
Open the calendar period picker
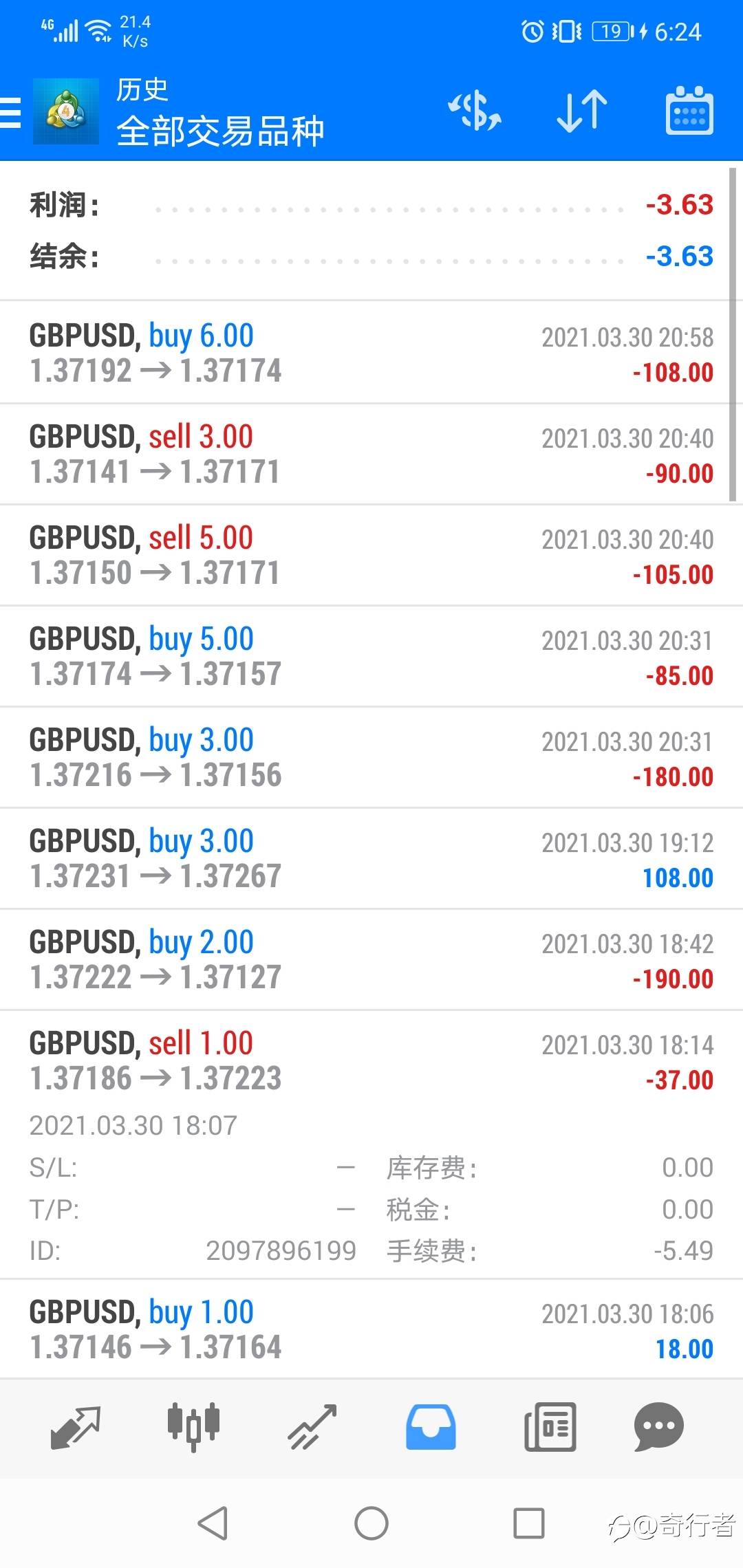coord(689,111)
